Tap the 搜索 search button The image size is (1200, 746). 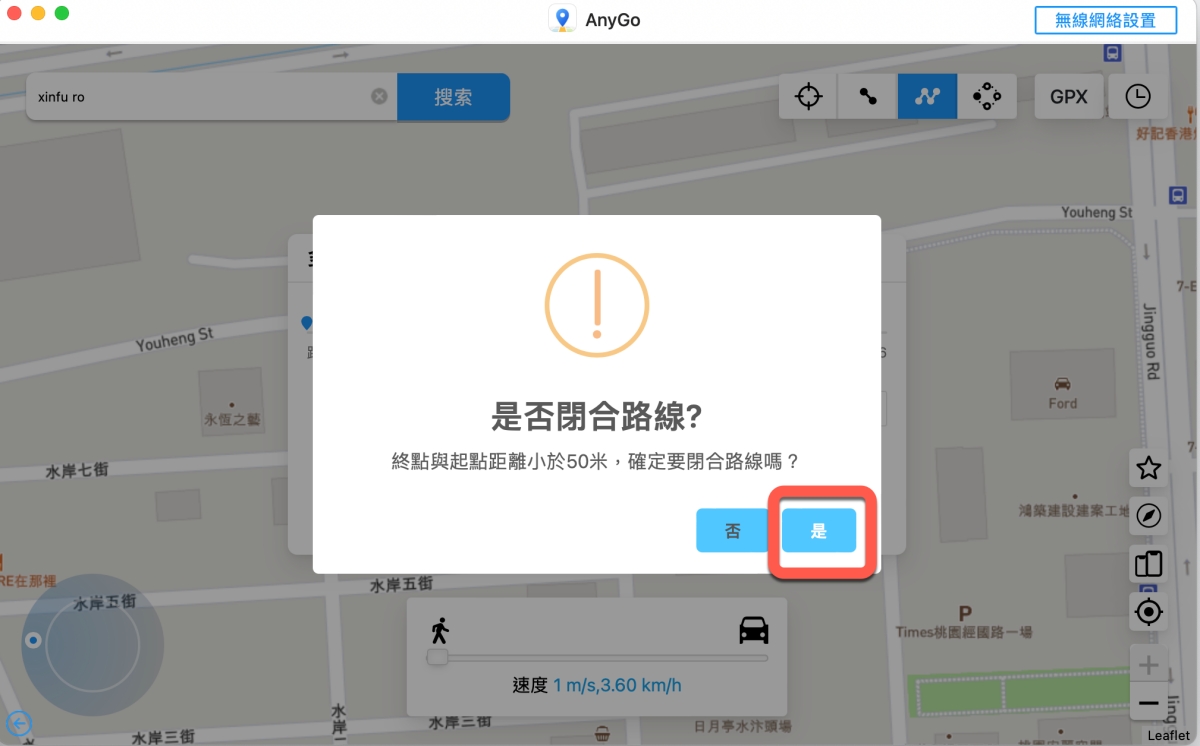pyautogui.click(x=453, y=97)
